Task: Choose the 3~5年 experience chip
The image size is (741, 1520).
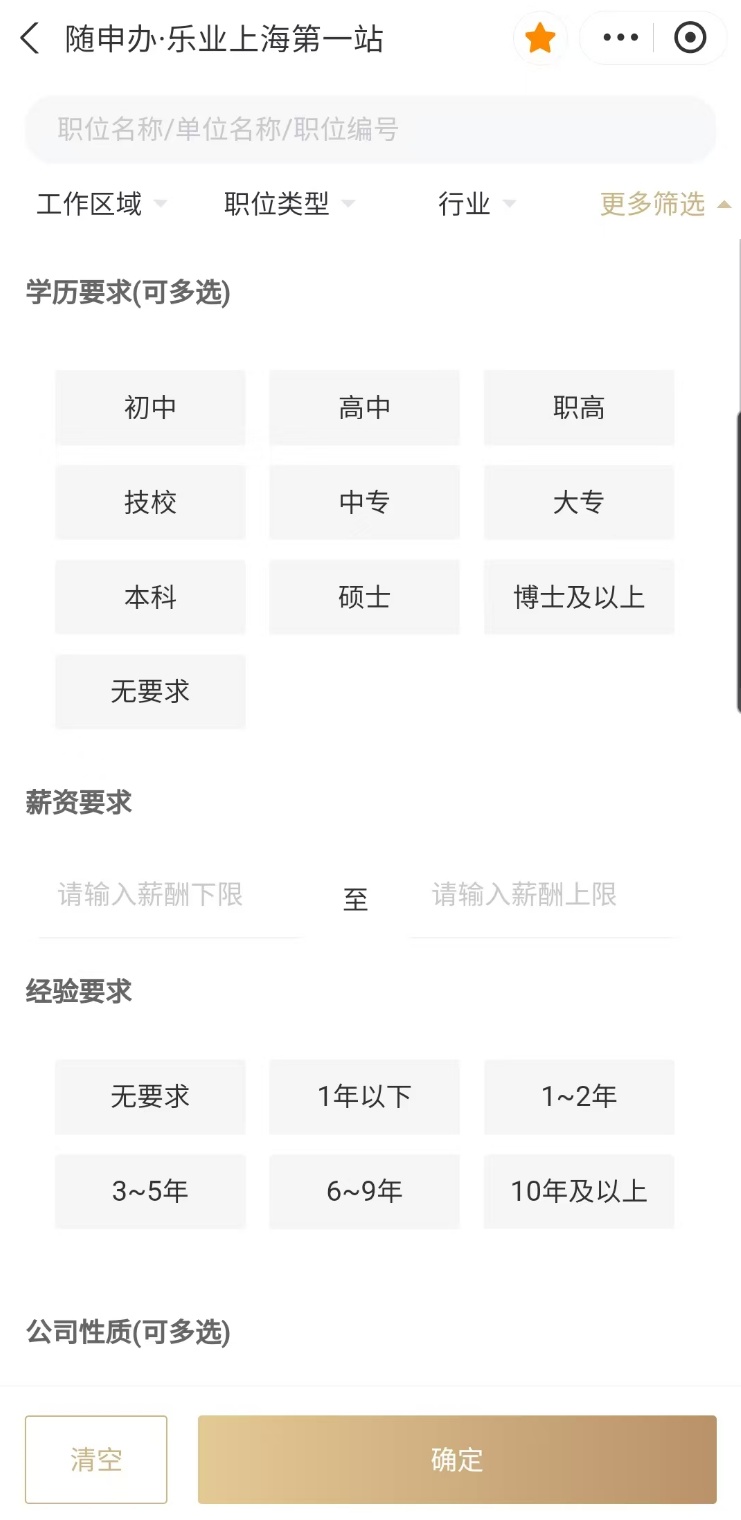Action: coord(150,1191)
